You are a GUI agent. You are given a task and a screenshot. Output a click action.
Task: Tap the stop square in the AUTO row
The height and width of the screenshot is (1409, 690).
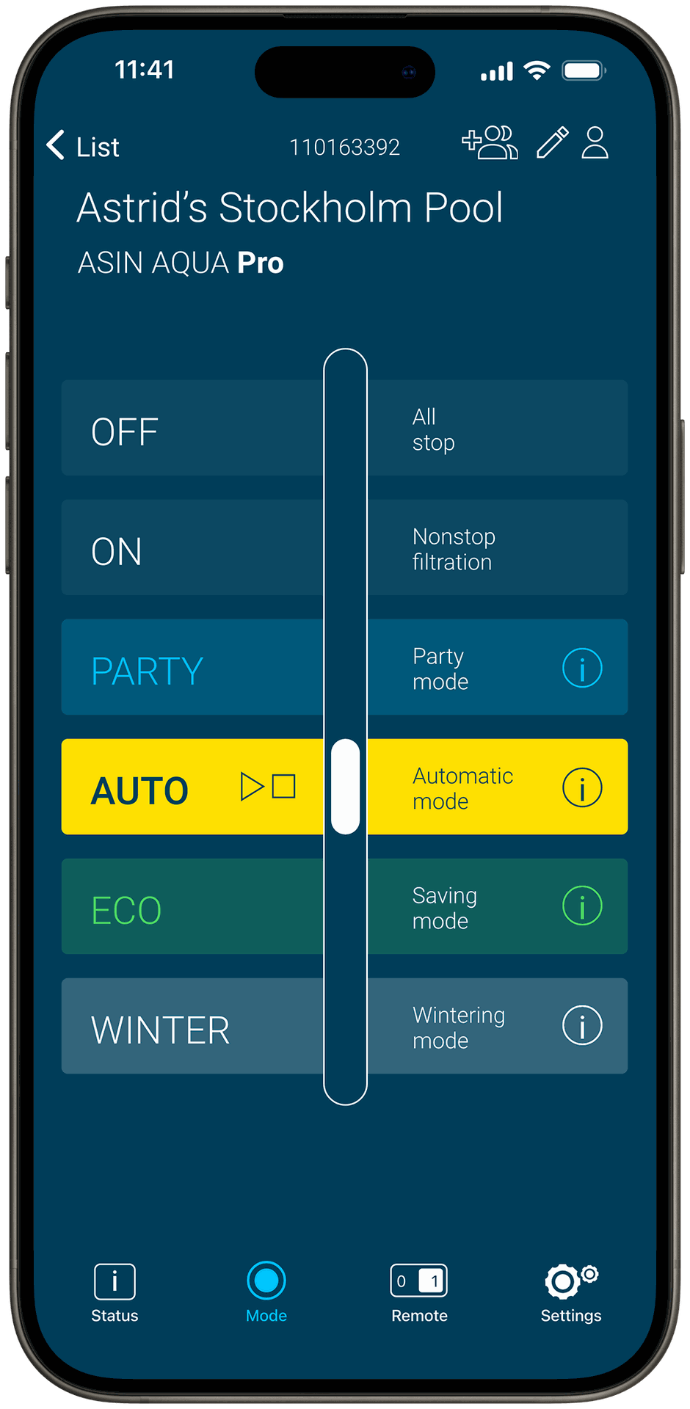click(x=284, y=787)
